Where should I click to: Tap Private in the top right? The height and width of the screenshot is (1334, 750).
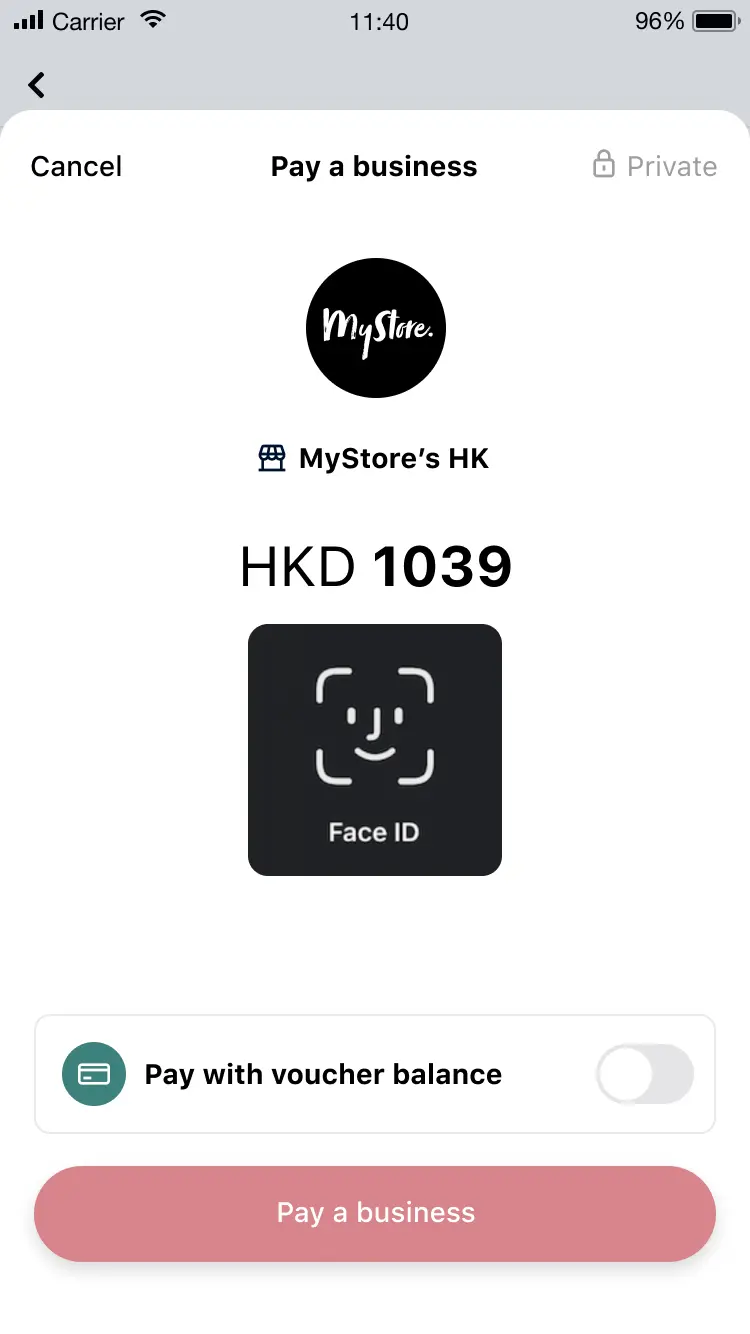point(670,165)
